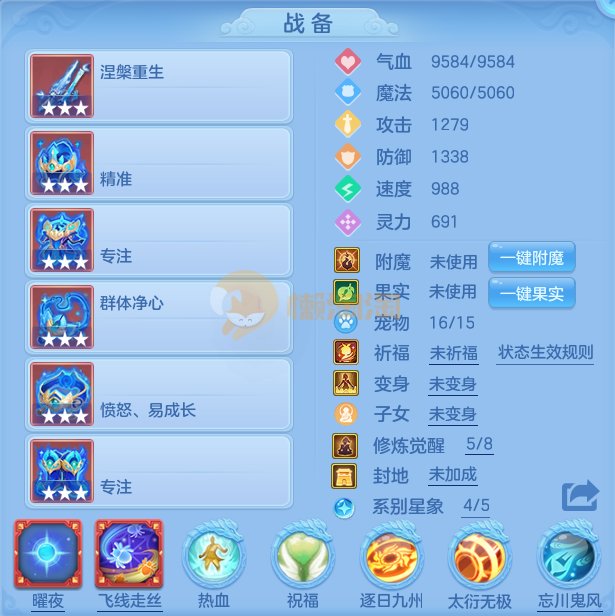Tap 未变身 next to 变身
Viewport: 615px width, 616px height.
tap(453, 384)
